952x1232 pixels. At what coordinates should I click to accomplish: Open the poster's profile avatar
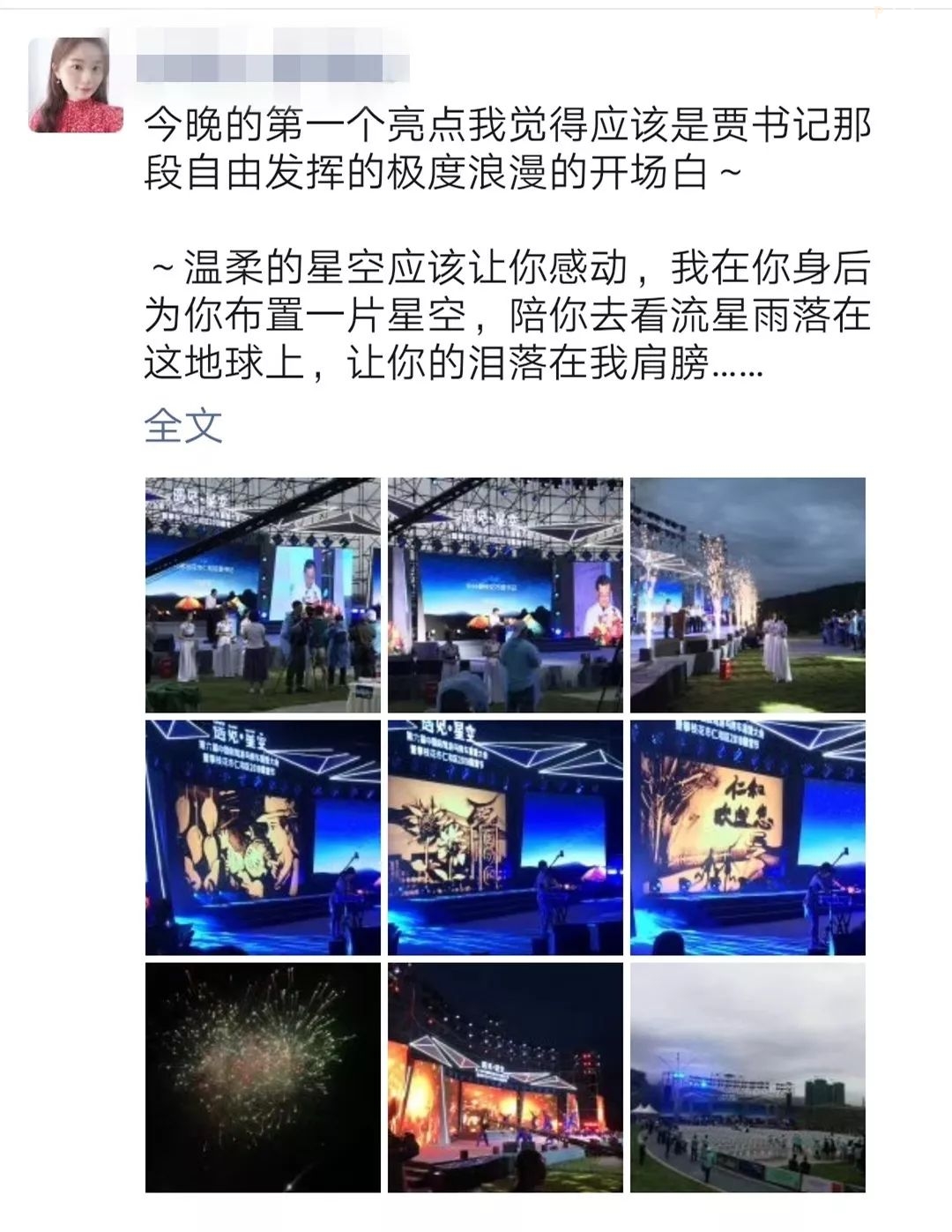point(76,85)
